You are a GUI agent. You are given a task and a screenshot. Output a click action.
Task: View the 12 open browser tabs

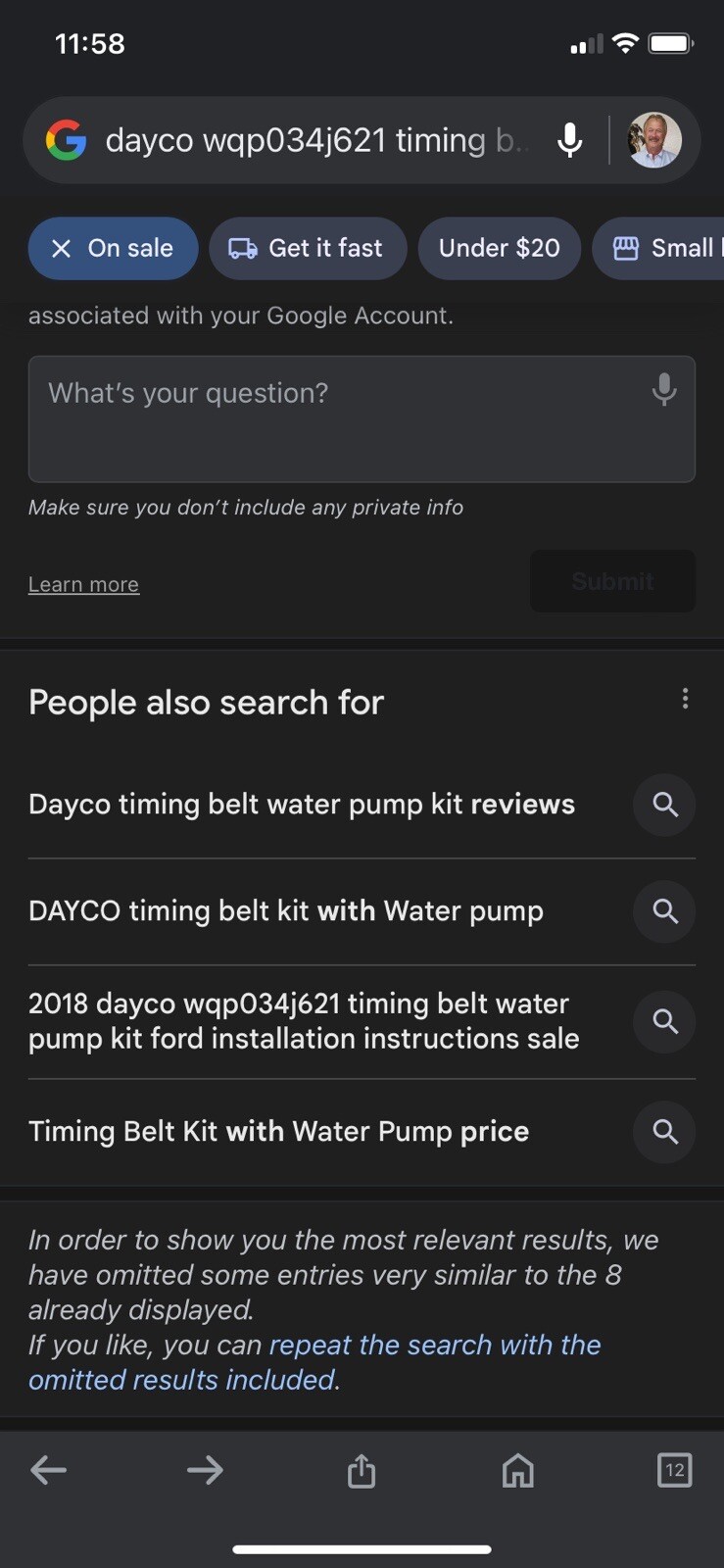[674, 1470]
